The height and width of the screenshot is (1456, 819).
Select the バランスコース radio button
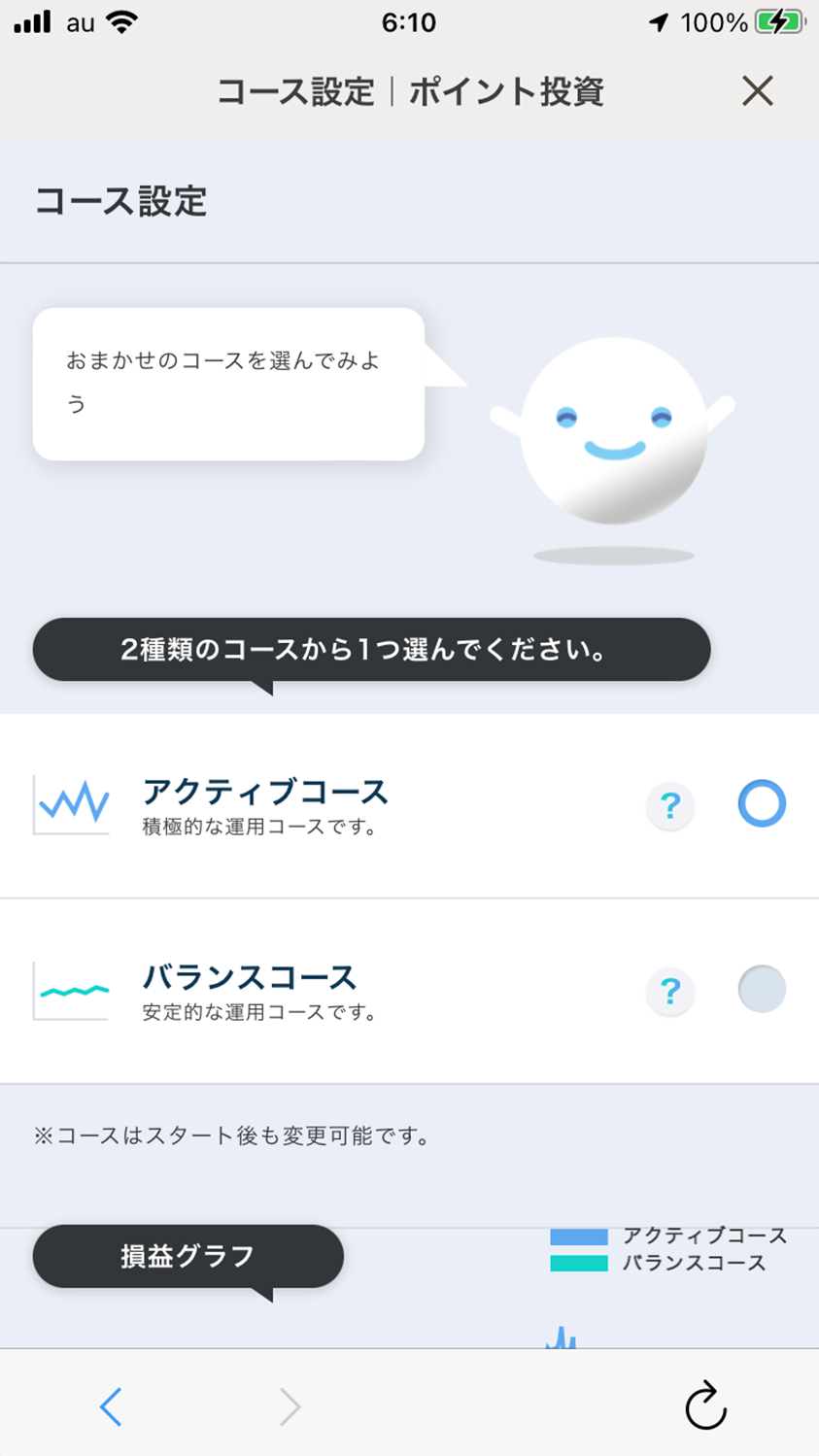tap(762, 989)
